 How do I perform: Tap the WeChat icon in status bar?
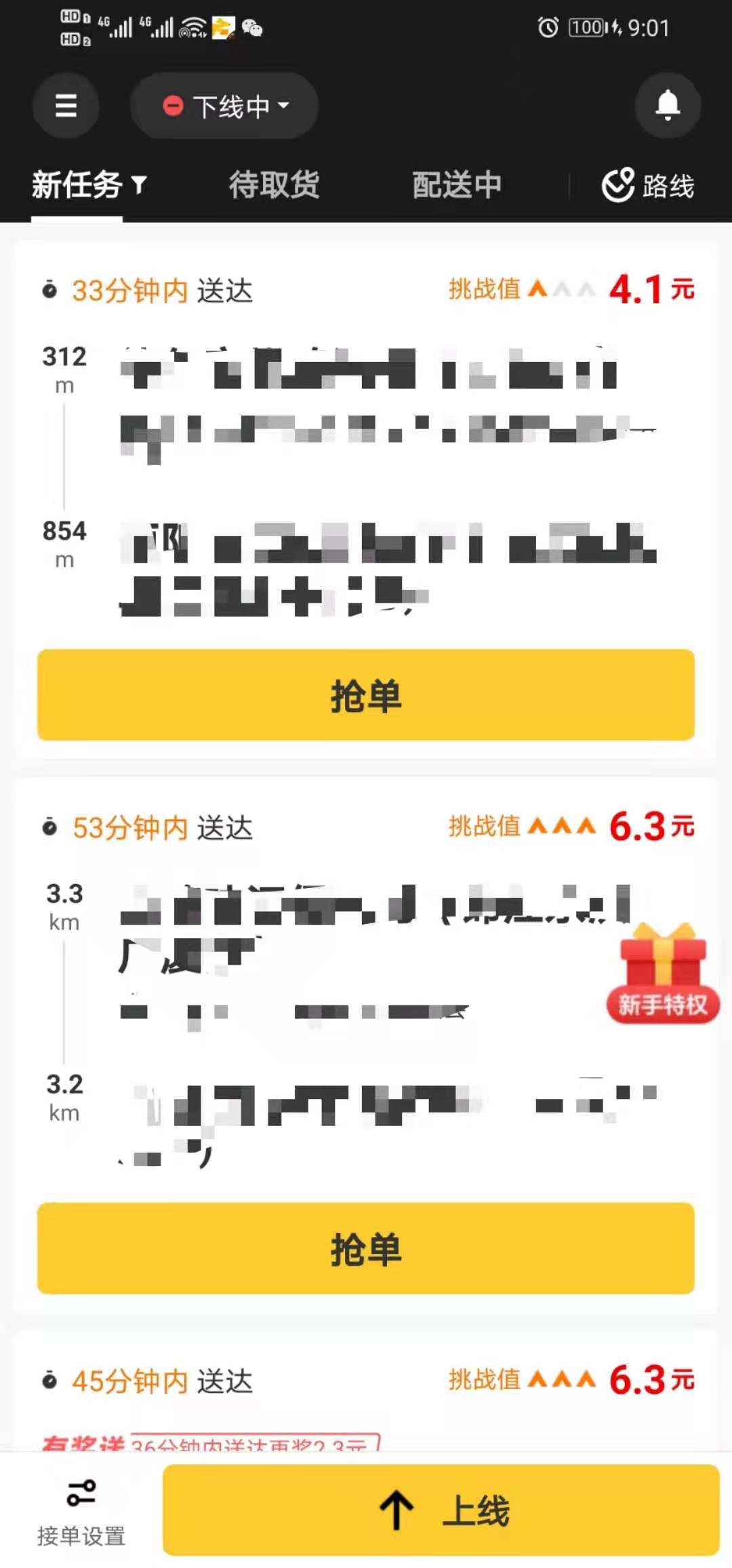[x=251, y=28]
